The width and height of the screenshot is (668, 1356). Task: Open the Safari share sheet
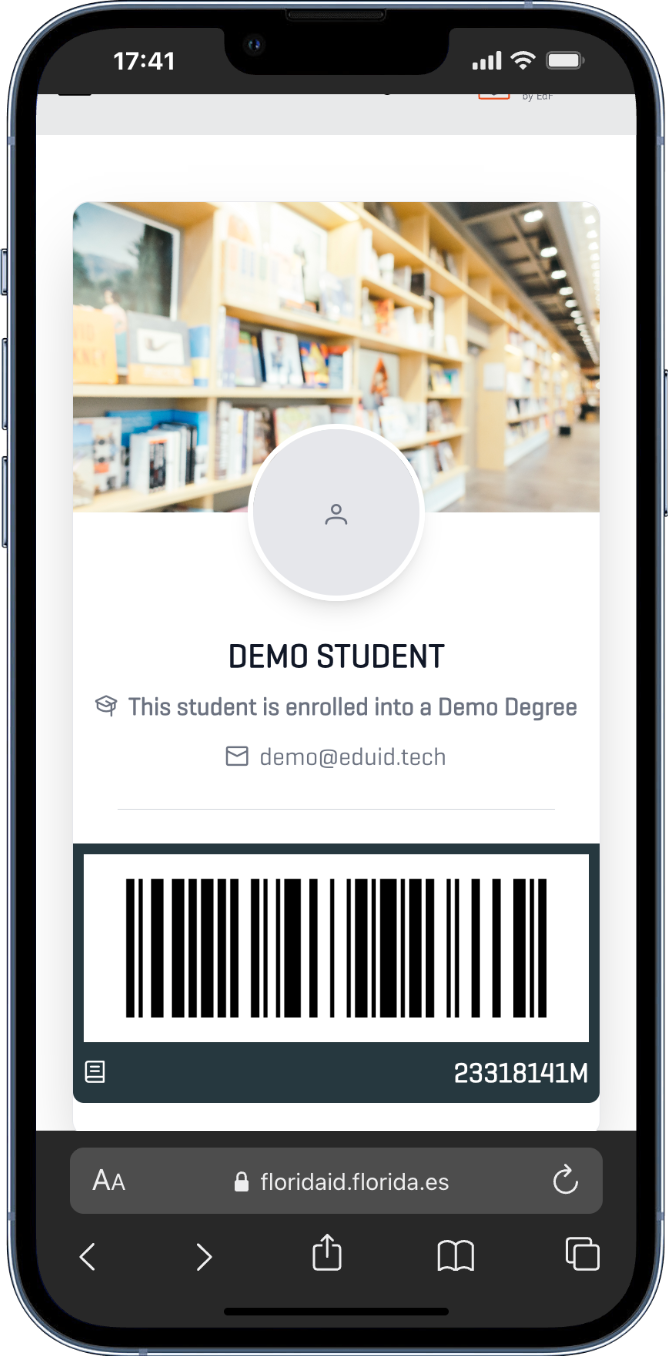327,1253
